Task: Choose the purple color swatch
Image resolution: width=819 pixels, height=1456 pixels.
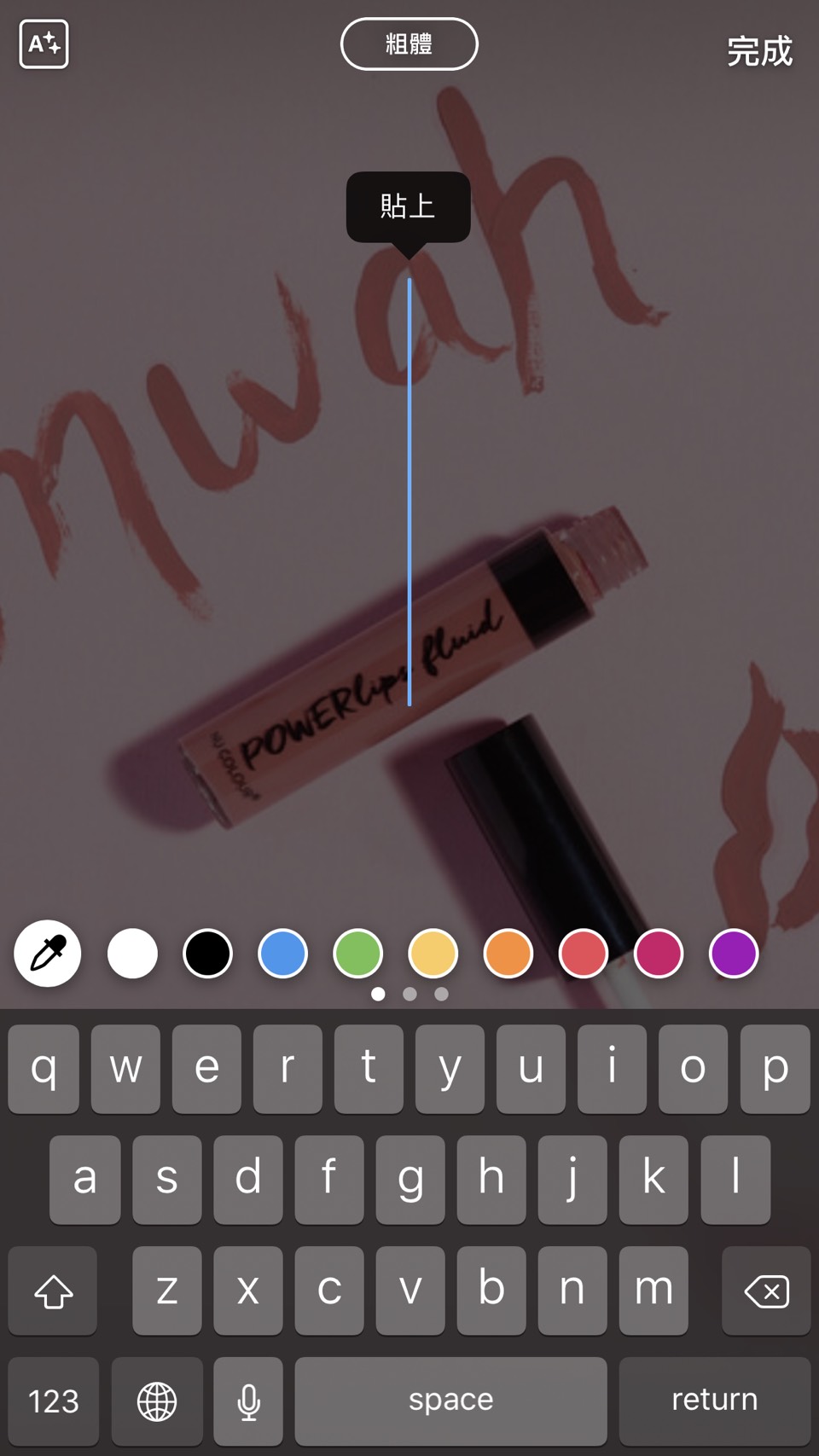Action: click(734, 954)
